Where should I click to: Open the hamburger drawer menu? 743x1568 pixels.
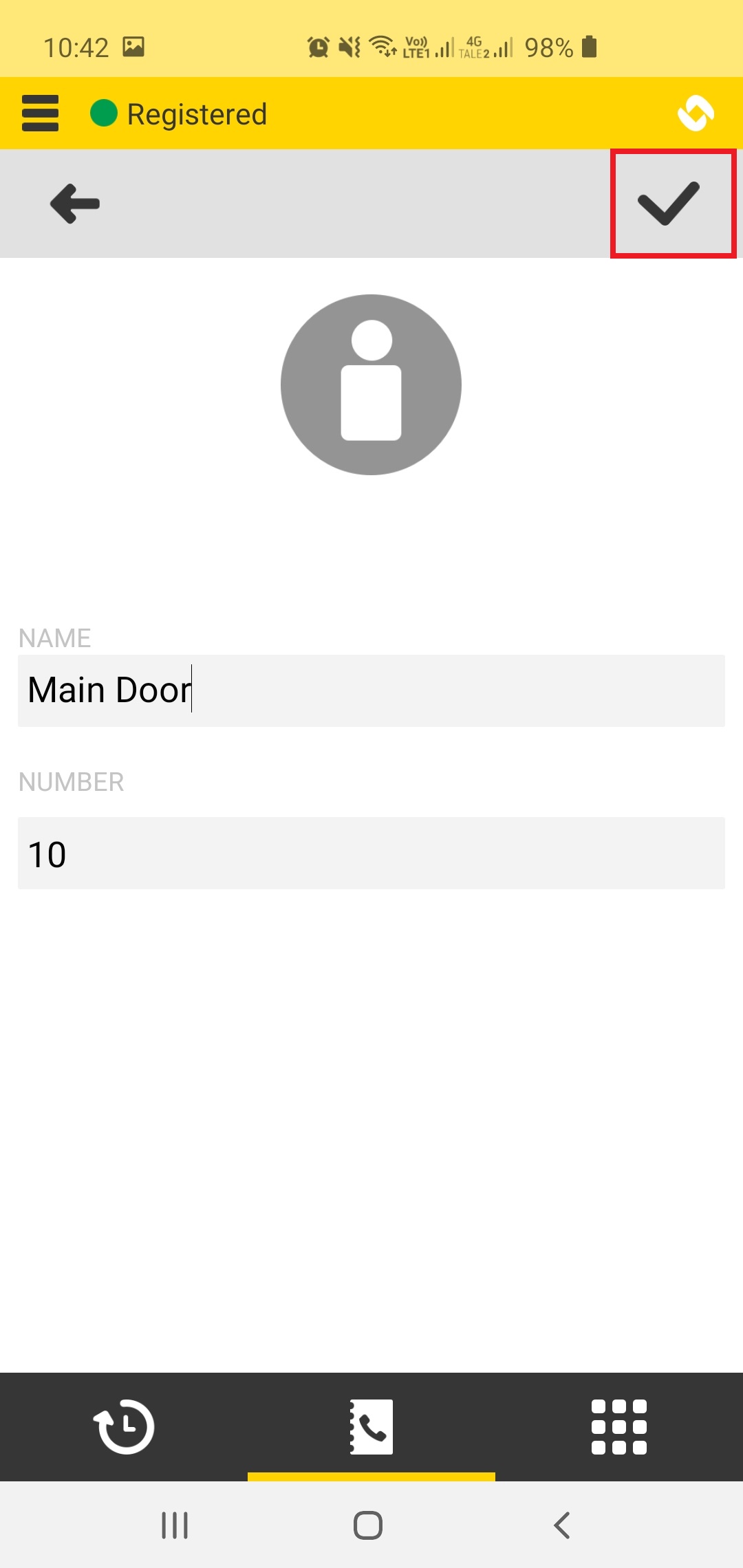click(x=41, y=113)
